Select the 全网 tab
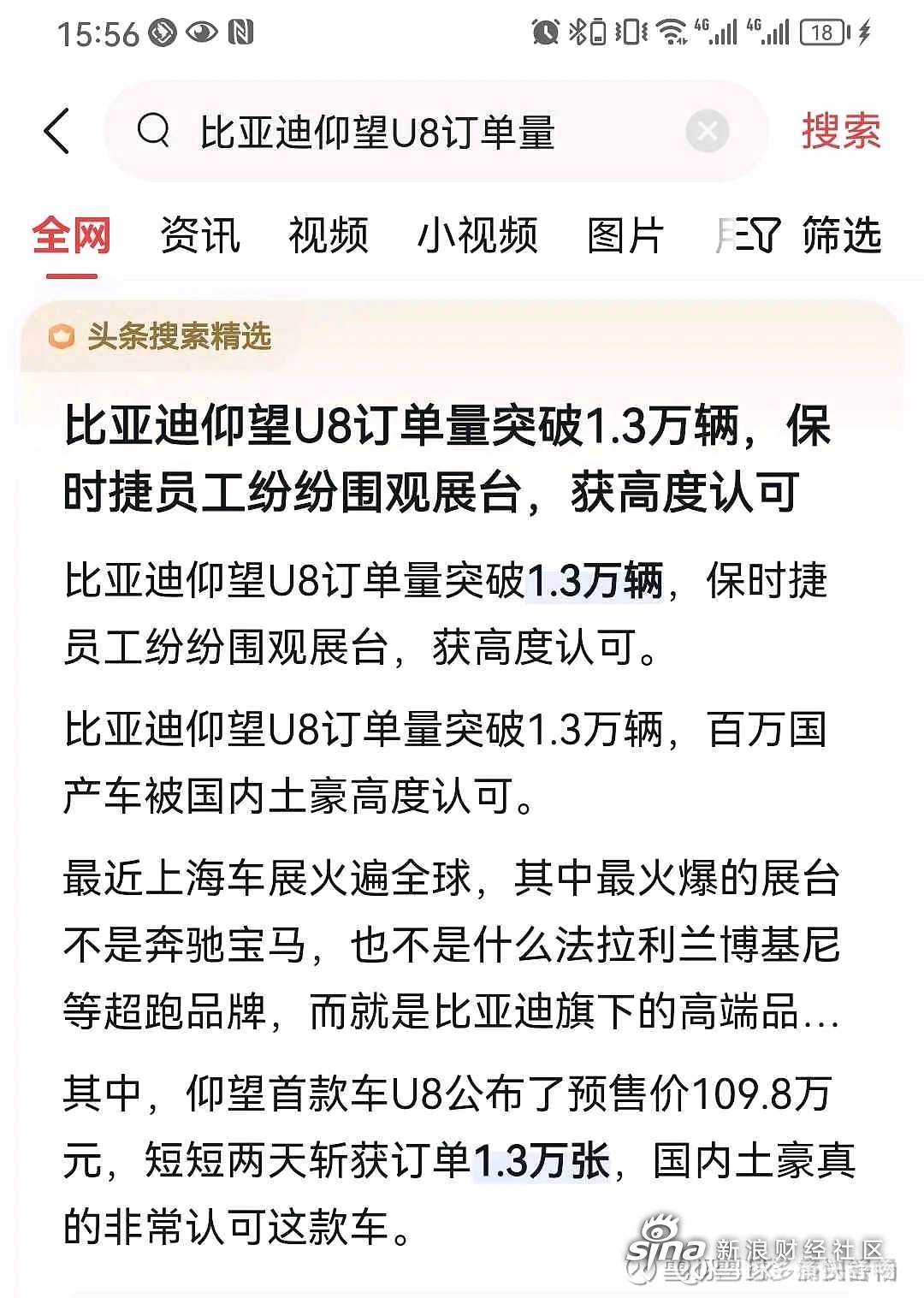 pos(72,235)
